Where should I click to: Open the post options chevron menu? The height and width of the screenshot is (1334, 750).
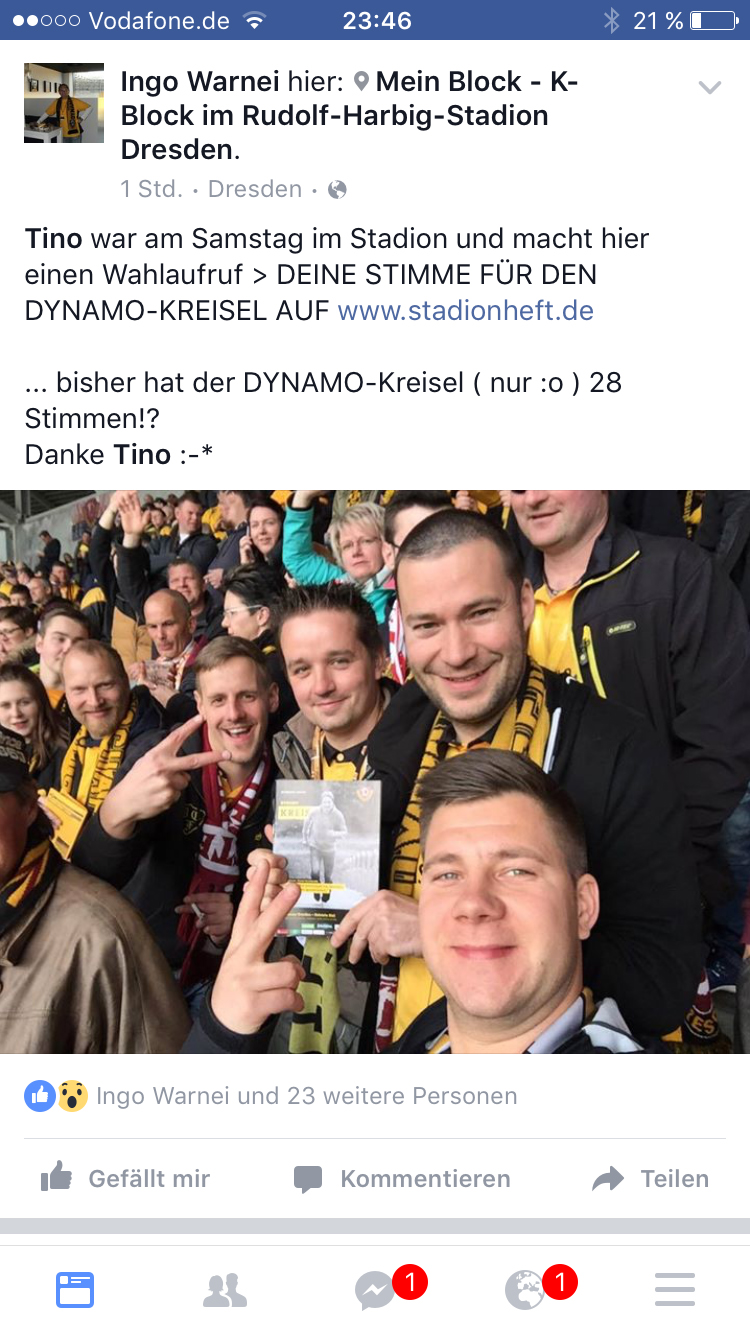pyautogui.click(x=709, y=88)
